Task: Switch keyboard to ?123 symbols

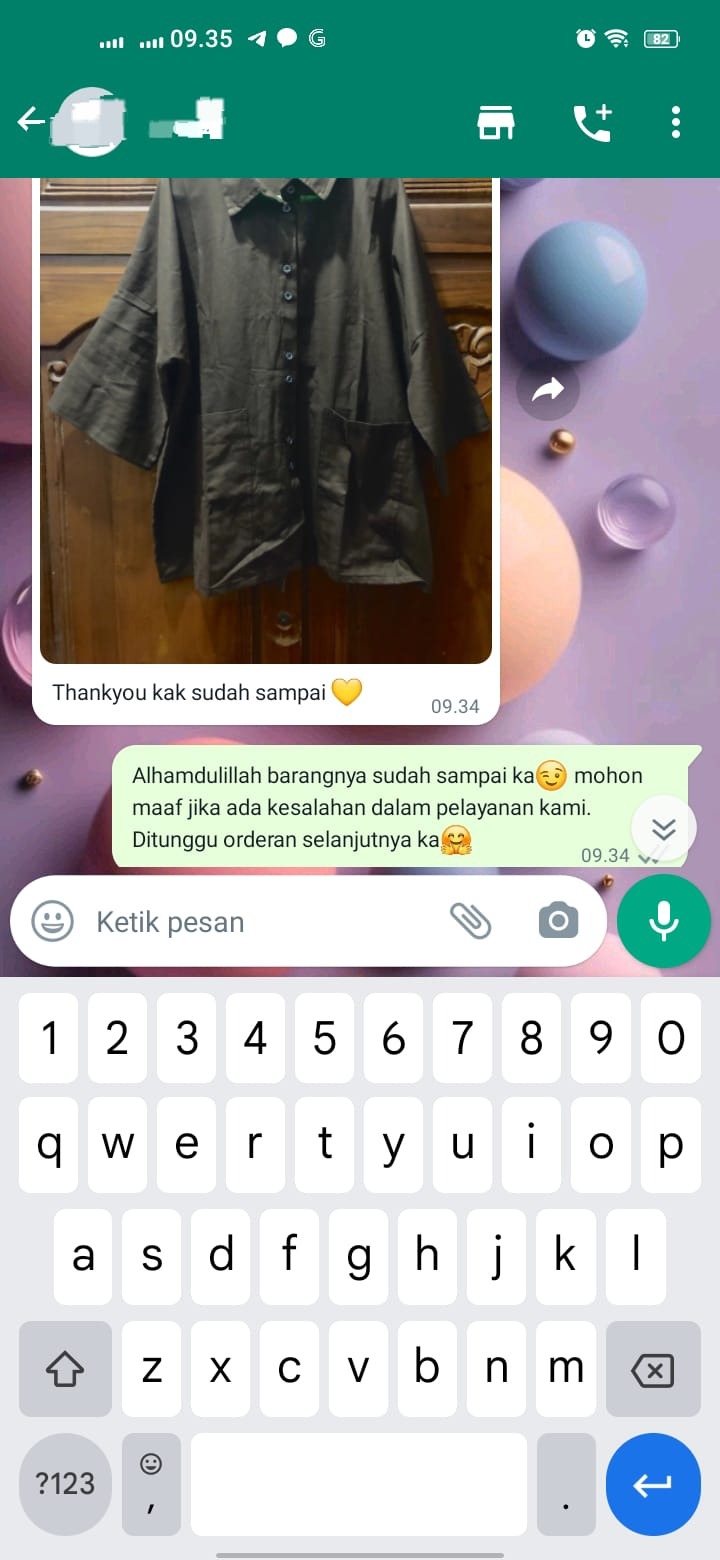Action: [x=65, y=1483]
